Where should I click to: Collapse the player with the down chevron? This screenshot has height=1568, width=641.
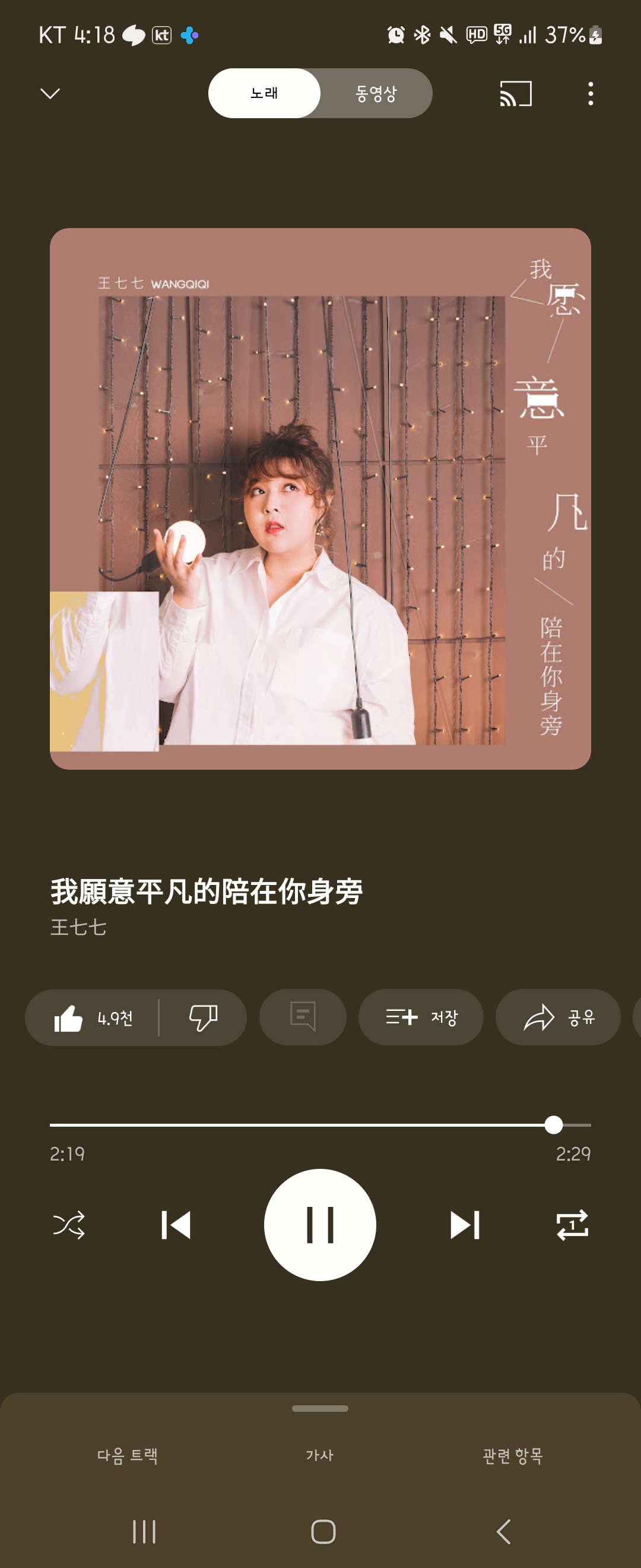click(x=50, y=93)
